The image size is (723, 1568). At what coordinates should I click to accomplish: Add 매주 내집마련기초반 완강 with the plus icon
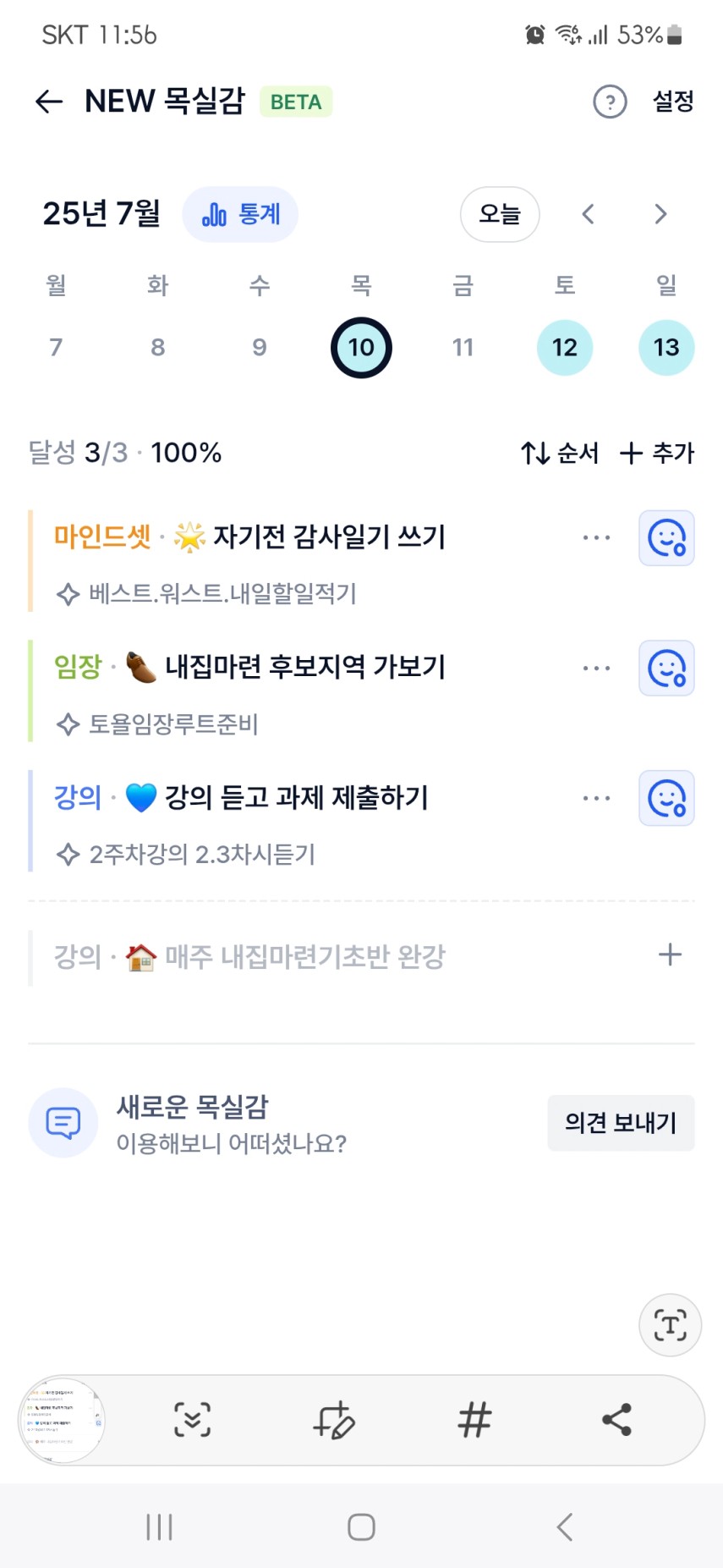[670, 955]
